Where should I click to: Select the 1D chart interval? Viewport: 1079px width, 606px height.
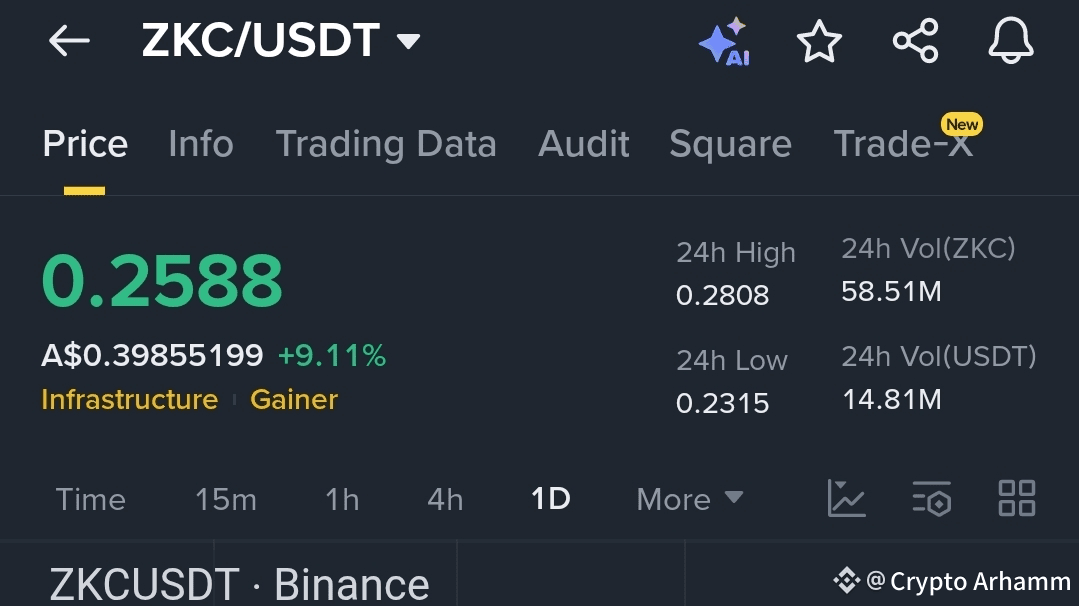pos(550,499)
